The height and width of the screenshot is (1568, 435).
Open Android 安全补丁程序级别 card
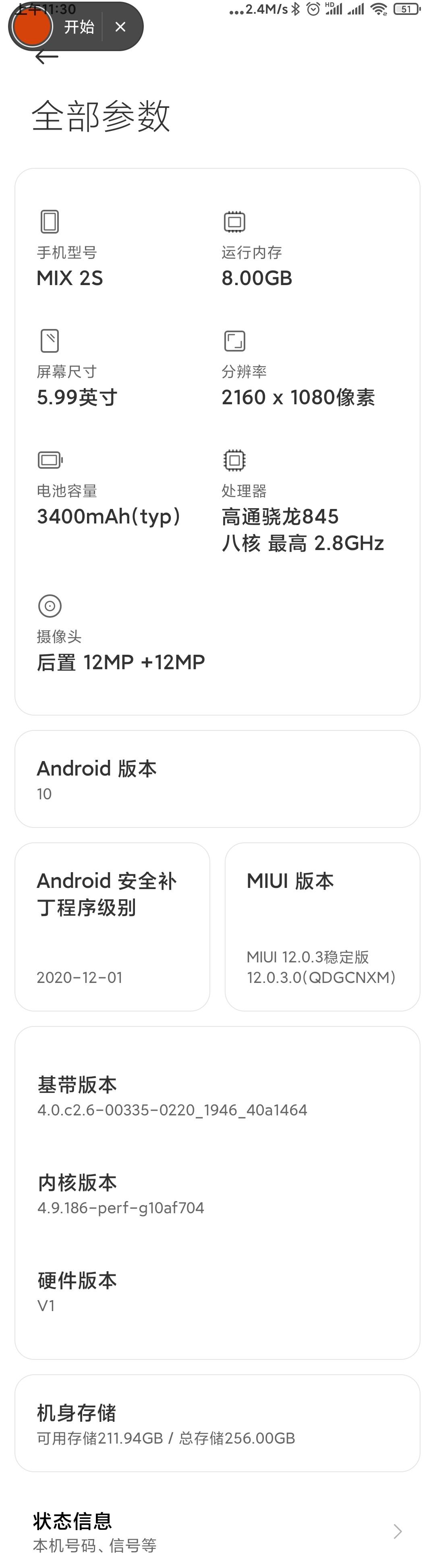(x=112, y=927)
